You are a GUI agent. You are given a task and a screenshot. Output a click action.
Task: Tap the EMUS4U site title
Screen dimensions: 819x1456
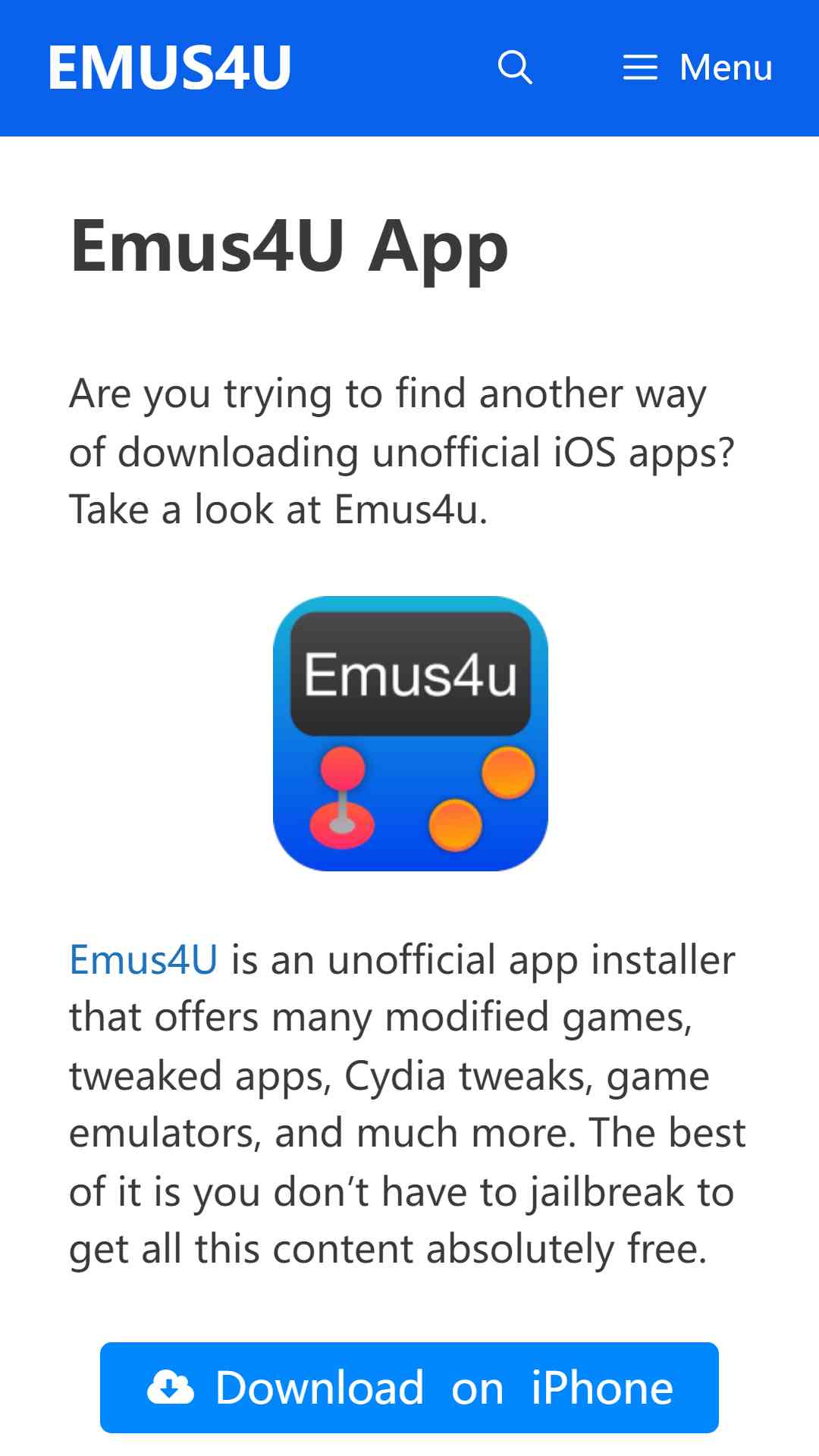coord(170,67)
